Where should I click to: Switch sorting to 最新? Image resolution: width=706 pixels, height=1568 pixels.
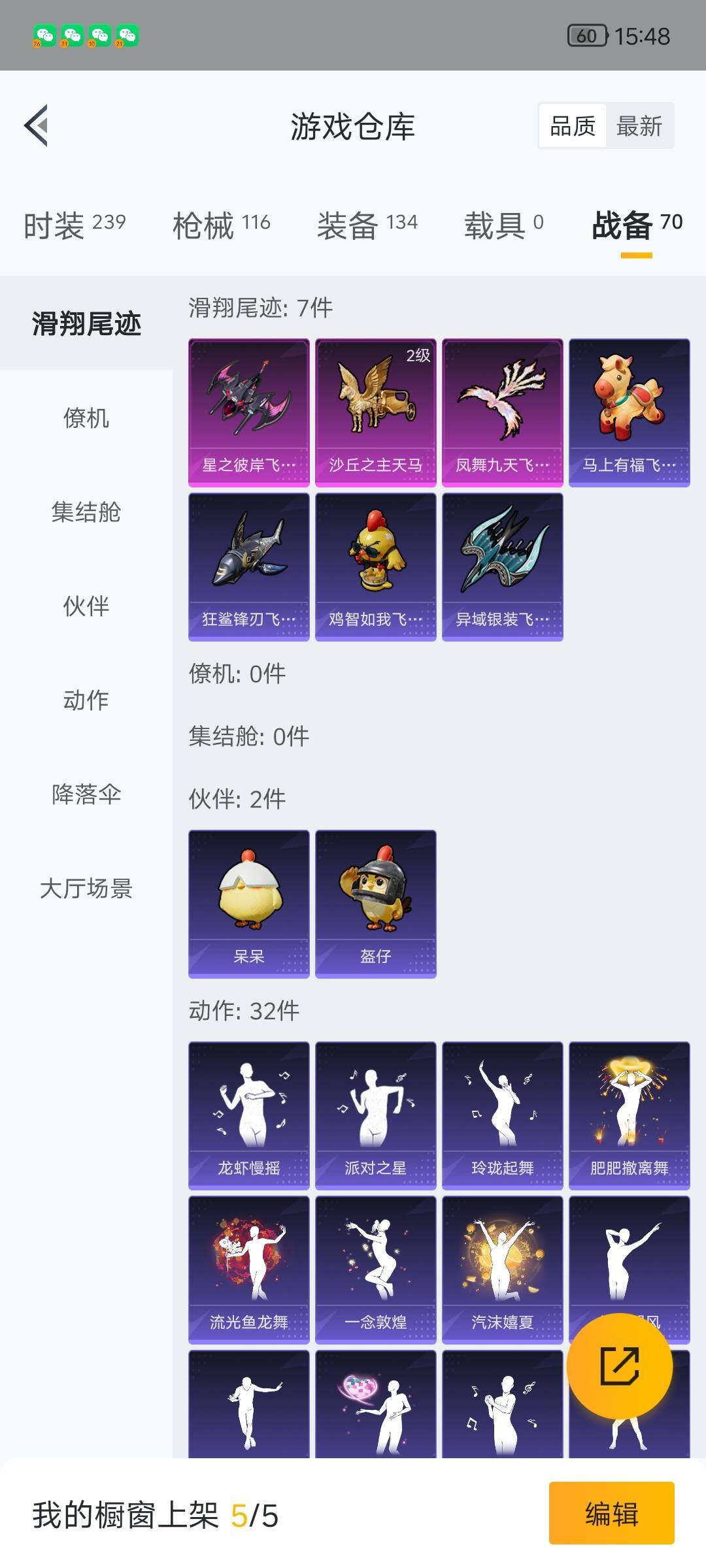click(x=639, y=125)
